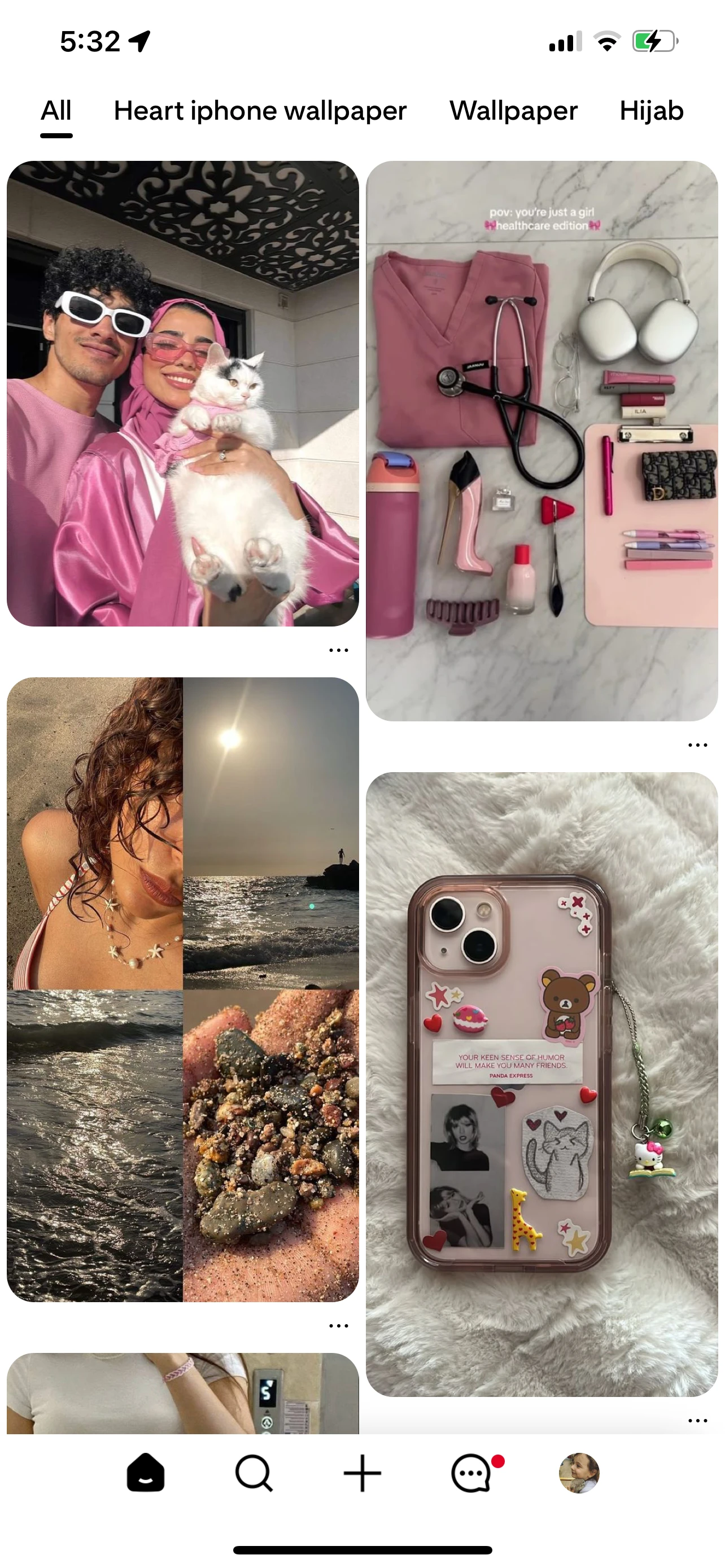Open options menu under healthcare flat-lay pin
Viewport: 725px width, 1568px height.
tap(697, 745)
